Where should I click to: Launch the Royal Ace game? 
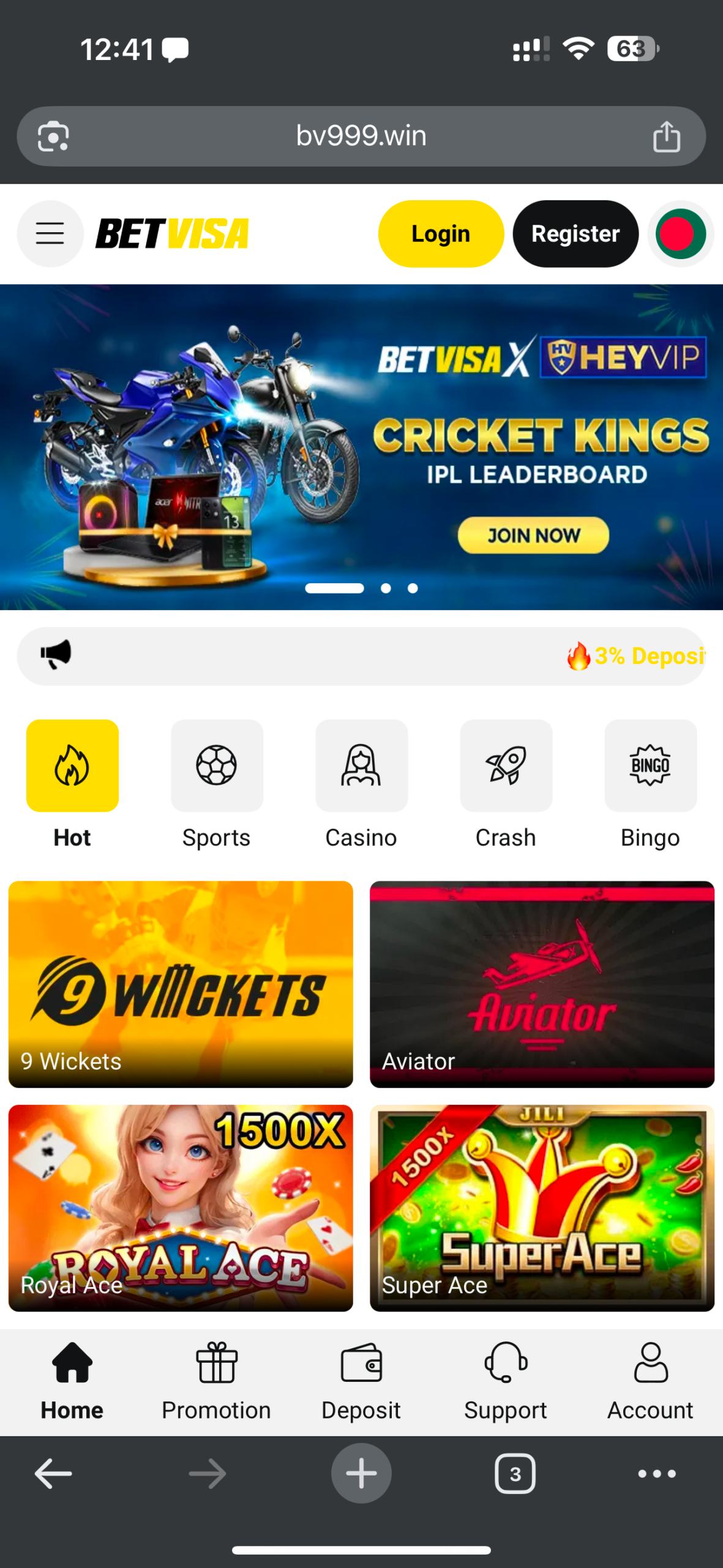click(181, 1207)
